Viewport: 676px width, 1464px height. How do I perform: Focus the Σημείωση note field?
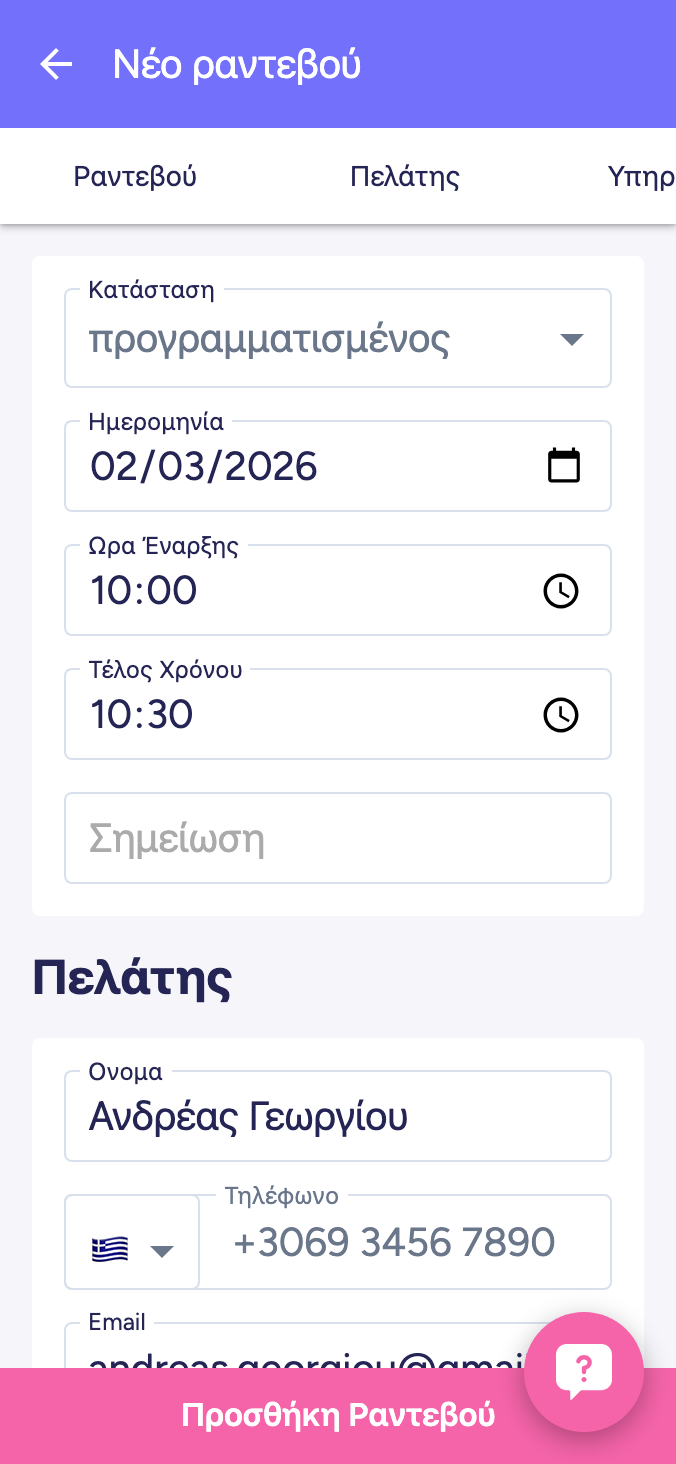click(x=338, y=839)
